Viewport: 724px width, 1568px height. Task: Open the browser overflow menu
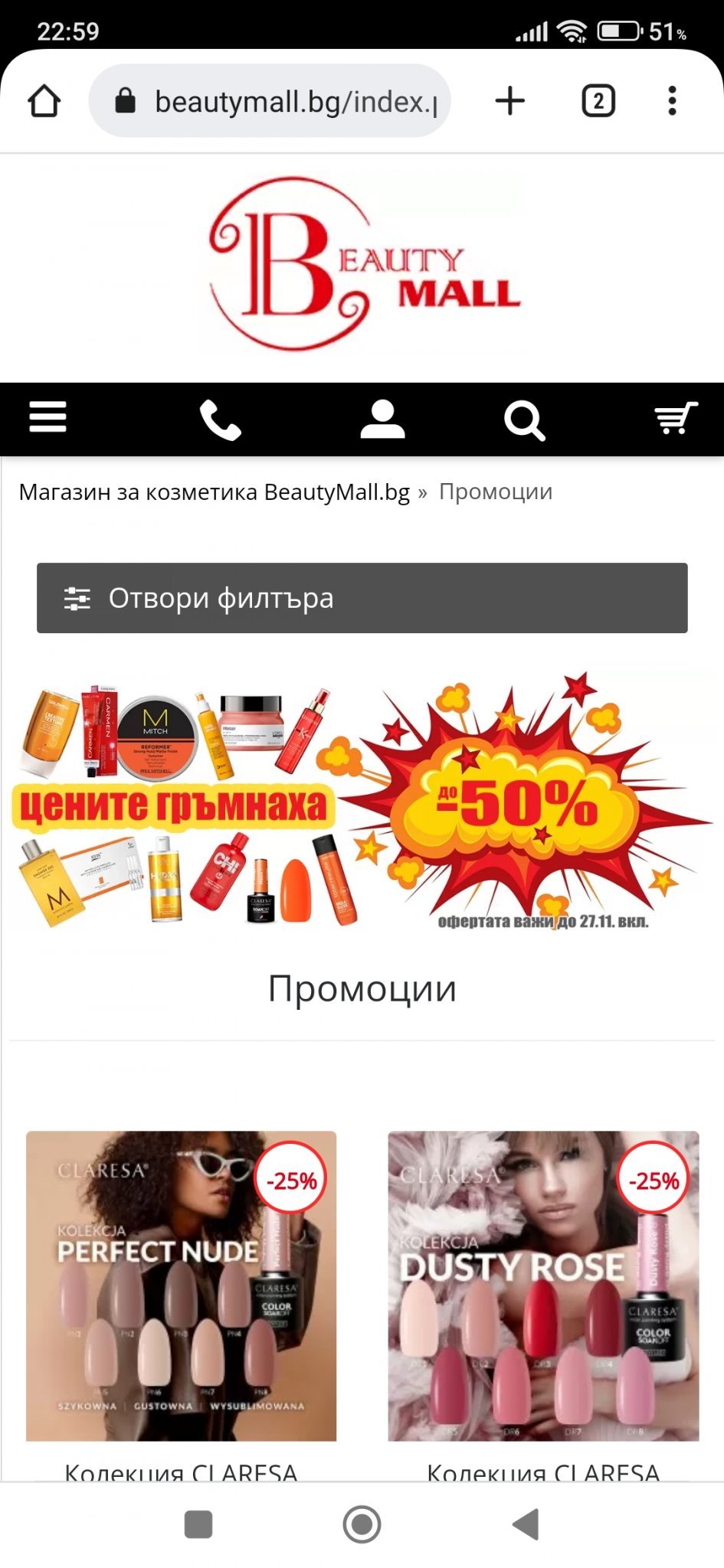[672, 101]
